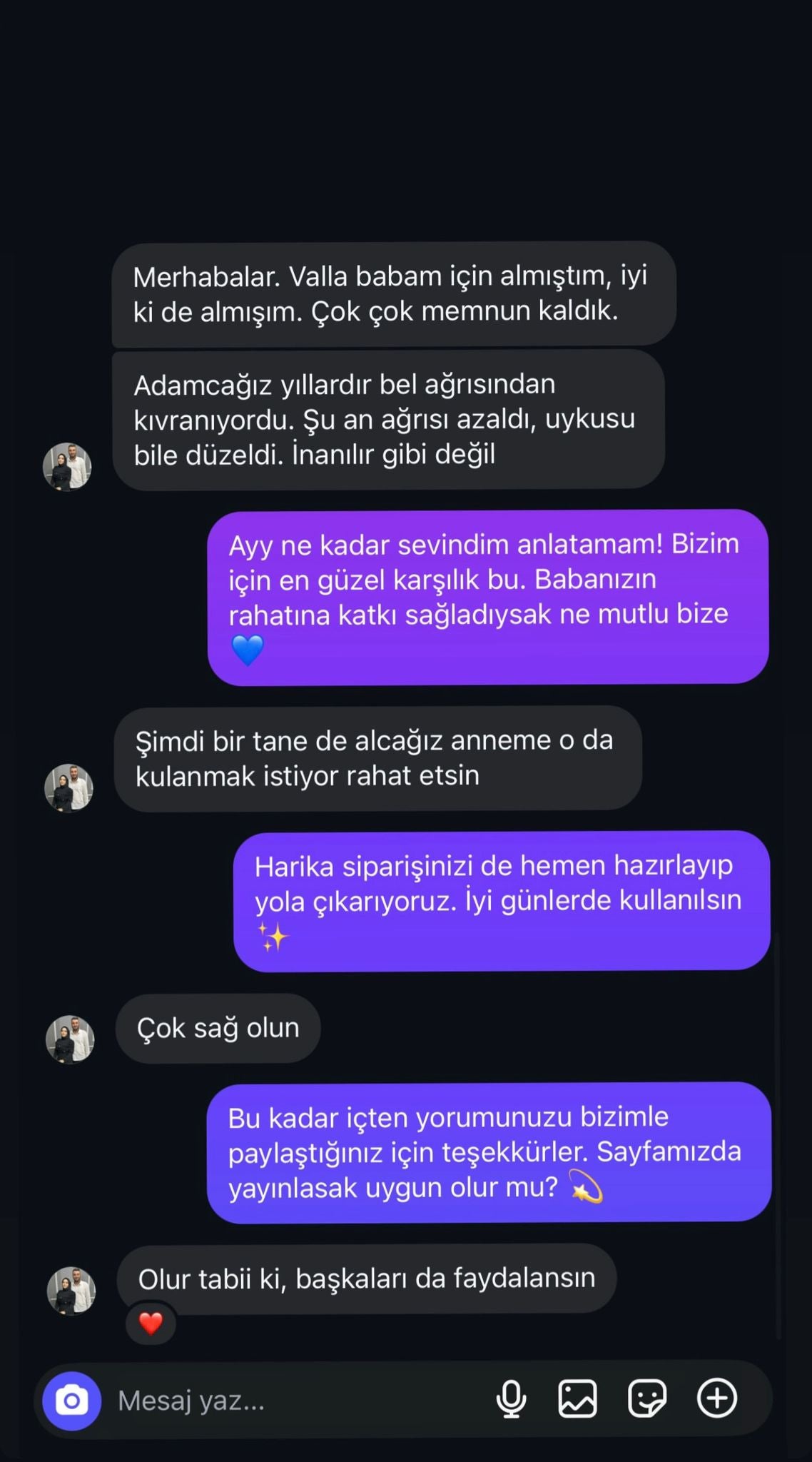Open the sticker picker
The image size is (812, 1462).
tap(646, 1398)
